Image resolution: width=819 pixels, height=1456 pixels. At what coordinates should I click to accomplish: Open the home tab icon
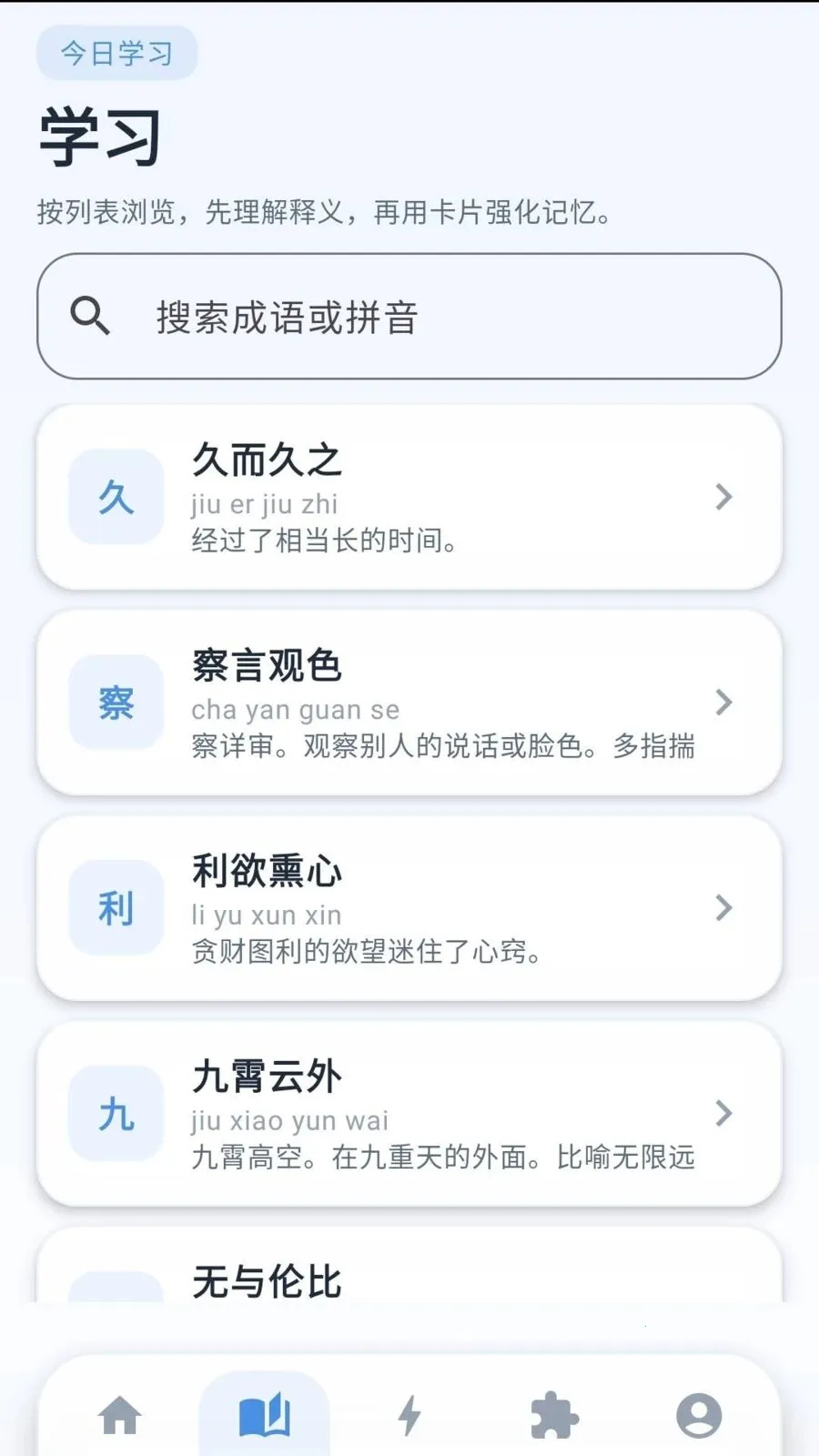pyautogui.click(x=121, y=1416)
